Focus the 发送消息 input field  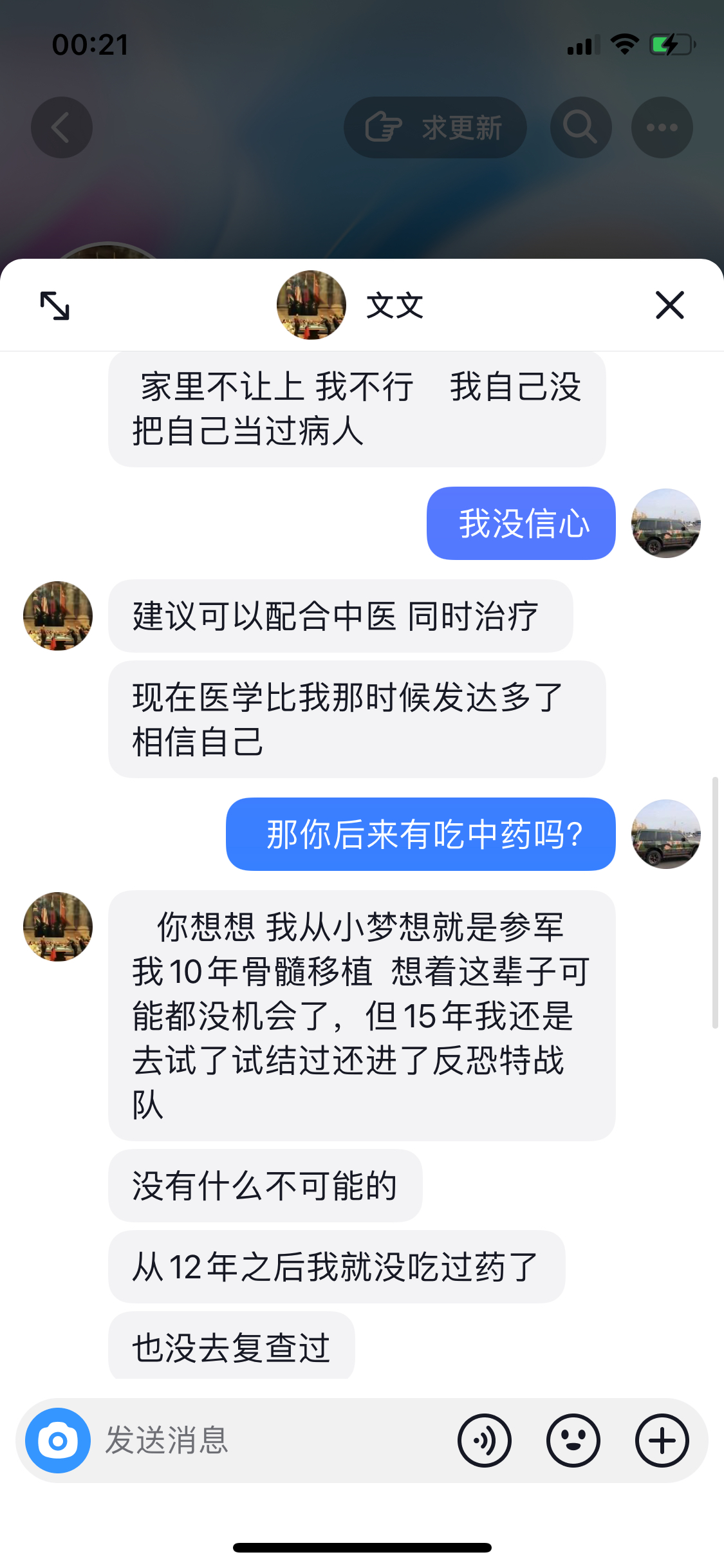point(270,1441)
